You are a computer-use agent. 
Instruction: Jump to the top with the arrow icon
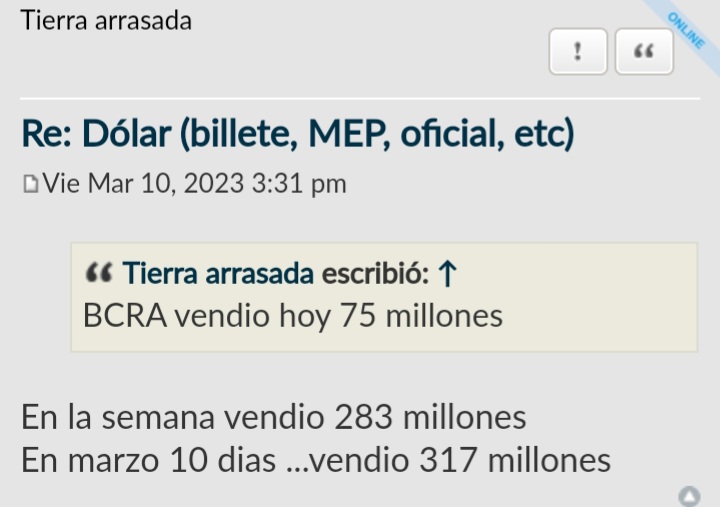[x=689, y=495]
